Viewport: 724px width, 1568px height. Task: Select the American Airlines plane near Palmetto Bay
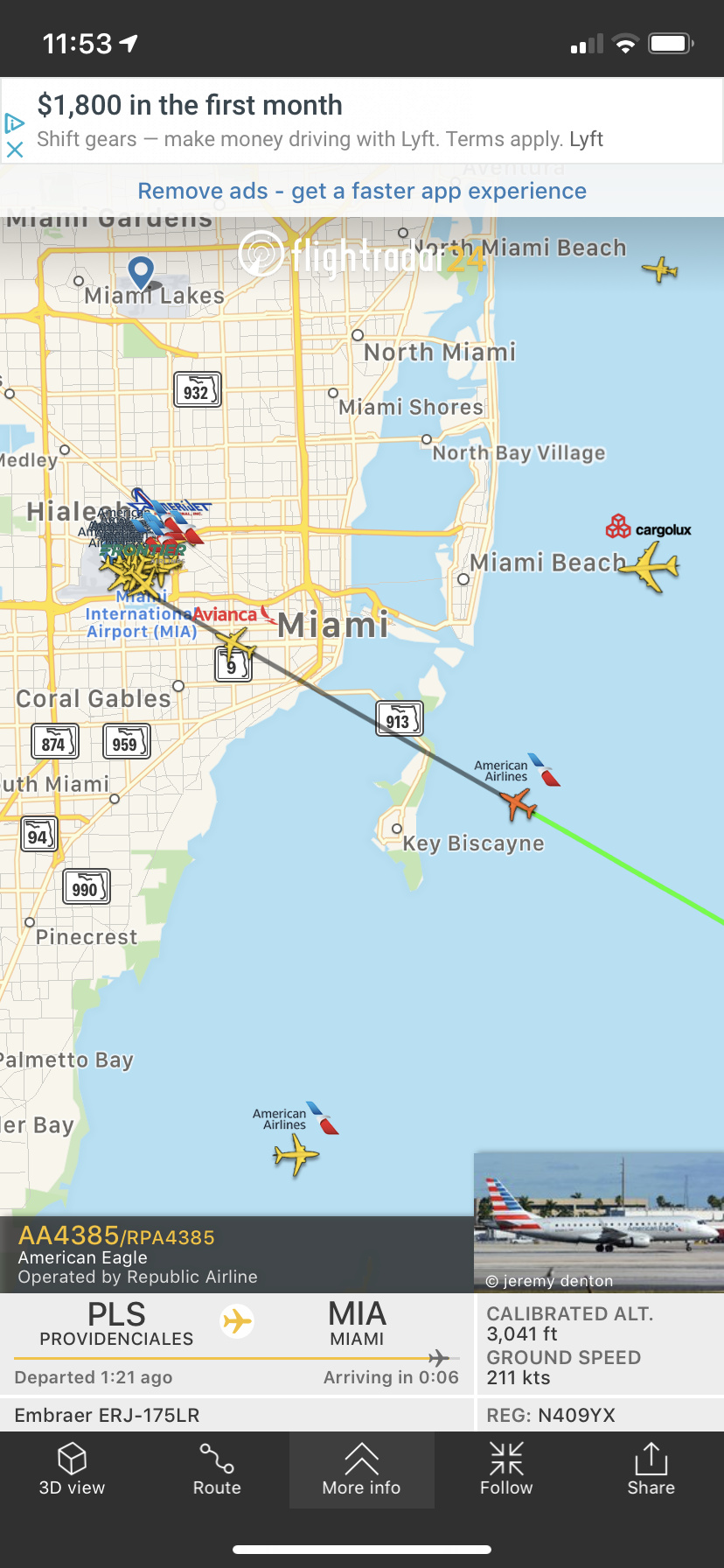tap(296, 1155)
